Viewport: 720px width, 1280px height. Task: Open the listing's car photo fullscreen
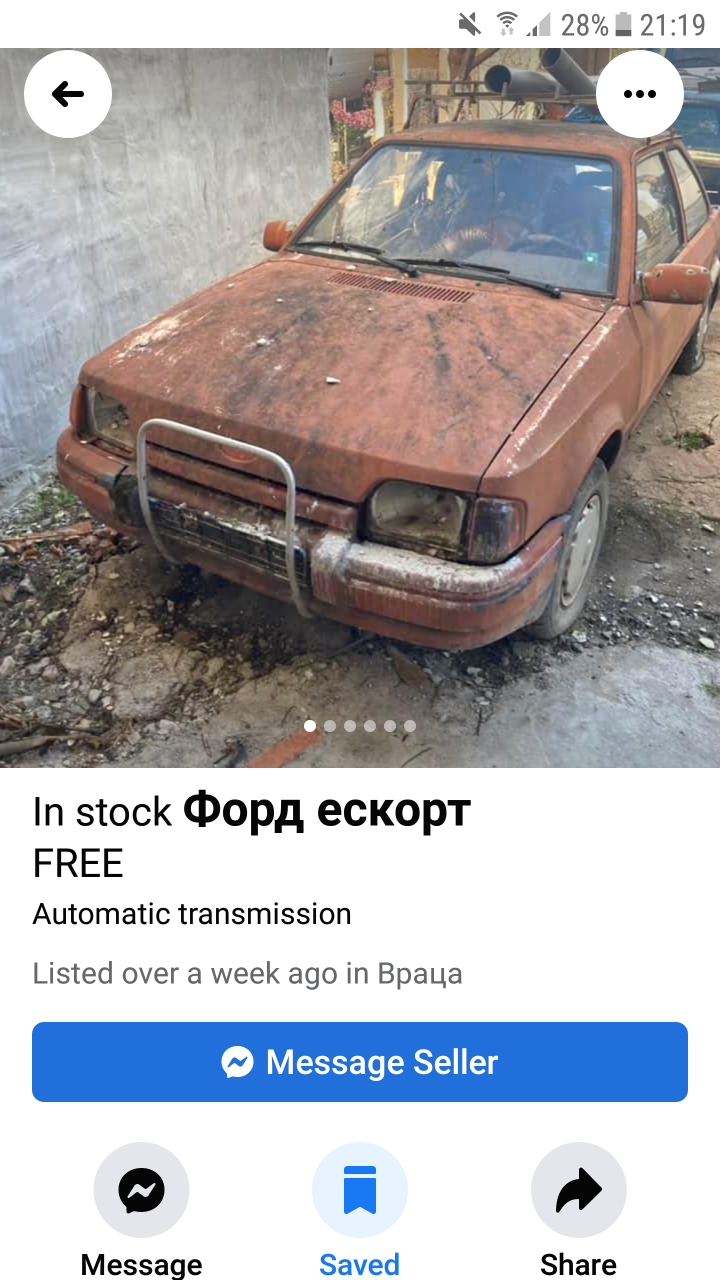pos(360,420)
